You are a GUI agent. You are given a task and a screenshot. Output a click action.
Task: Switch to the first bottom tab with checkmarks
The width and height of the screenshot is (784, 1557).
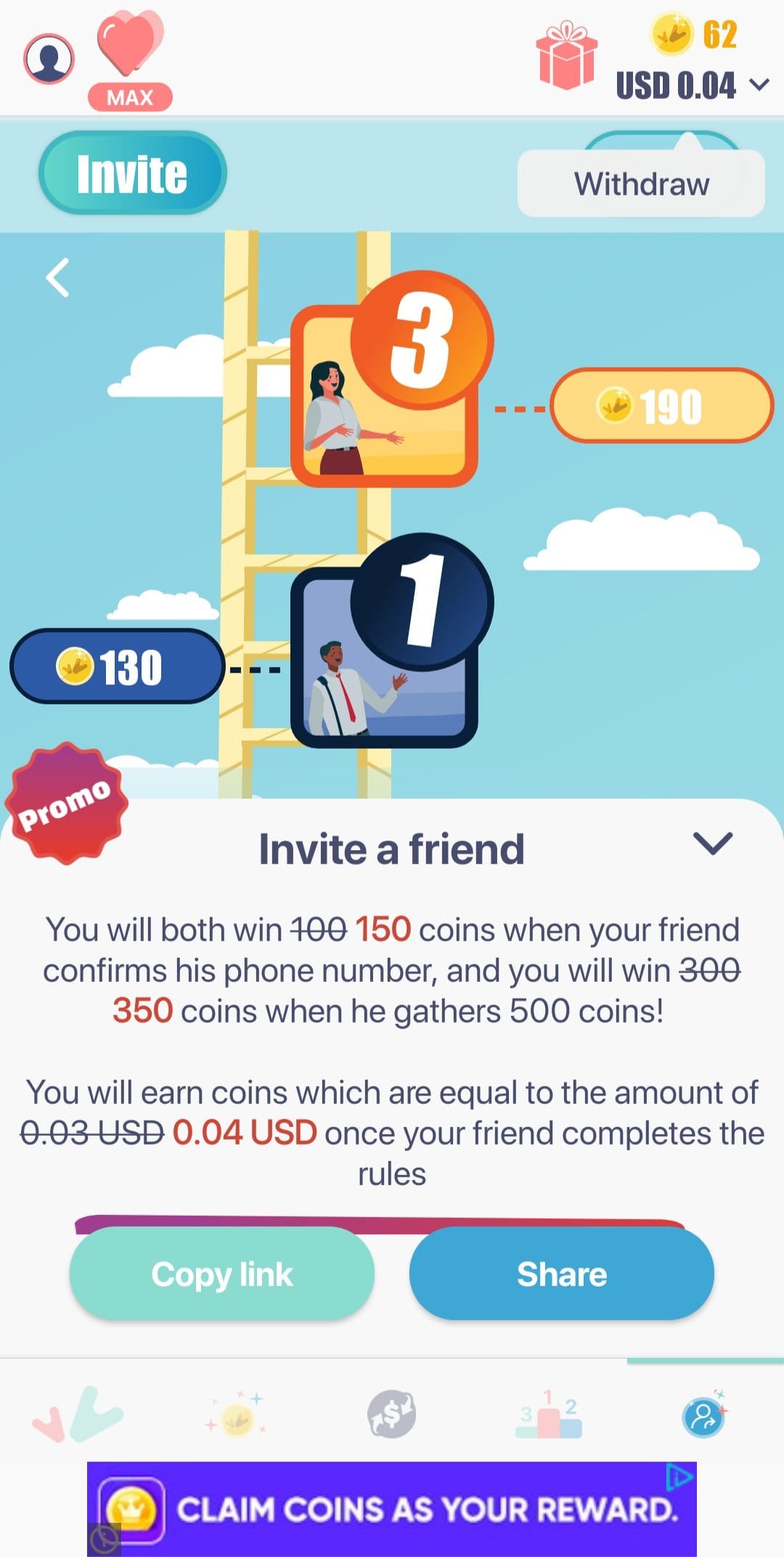[x=78, y=1414]
